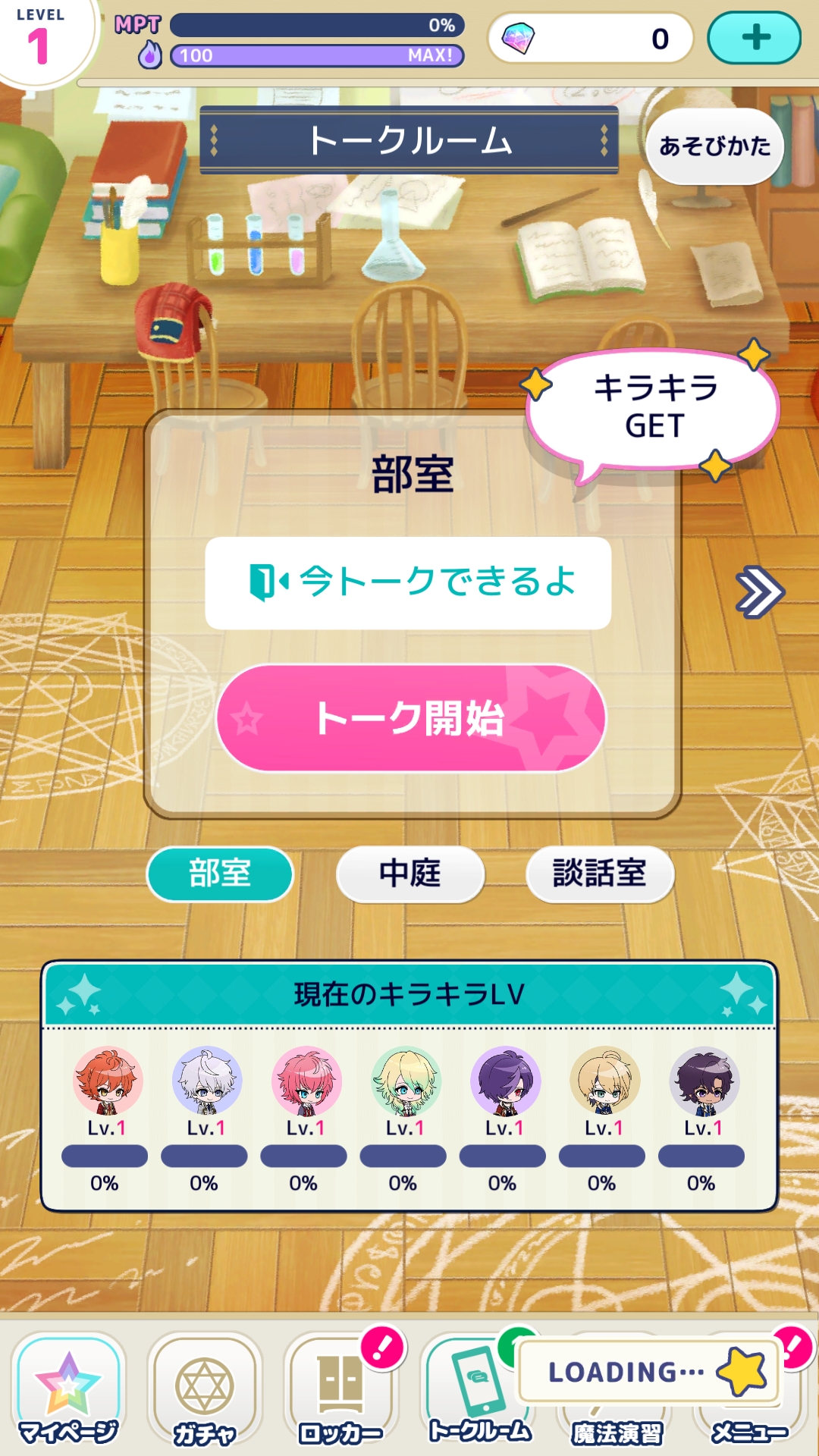Open the メニュー tab
The image size is (819, 1456).
pos(749,1432)
